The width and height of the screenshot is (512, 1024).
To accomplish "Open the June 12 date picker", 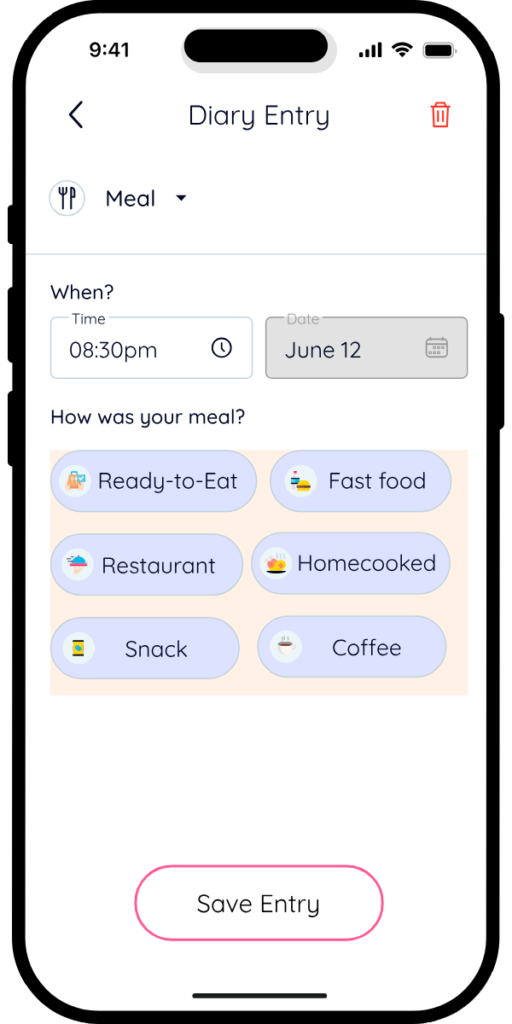I will pyautogui.click(x=366, y=348).
